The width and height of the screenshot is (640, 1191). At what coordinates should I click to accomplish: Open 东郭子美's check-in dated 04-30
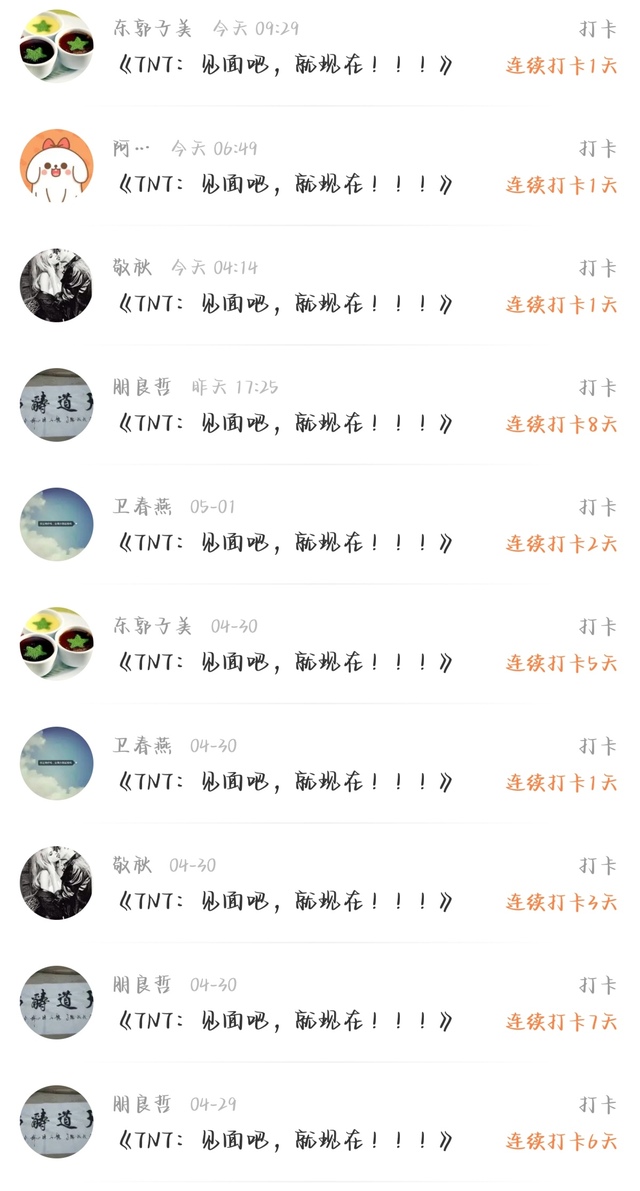(x=320, y=644)
